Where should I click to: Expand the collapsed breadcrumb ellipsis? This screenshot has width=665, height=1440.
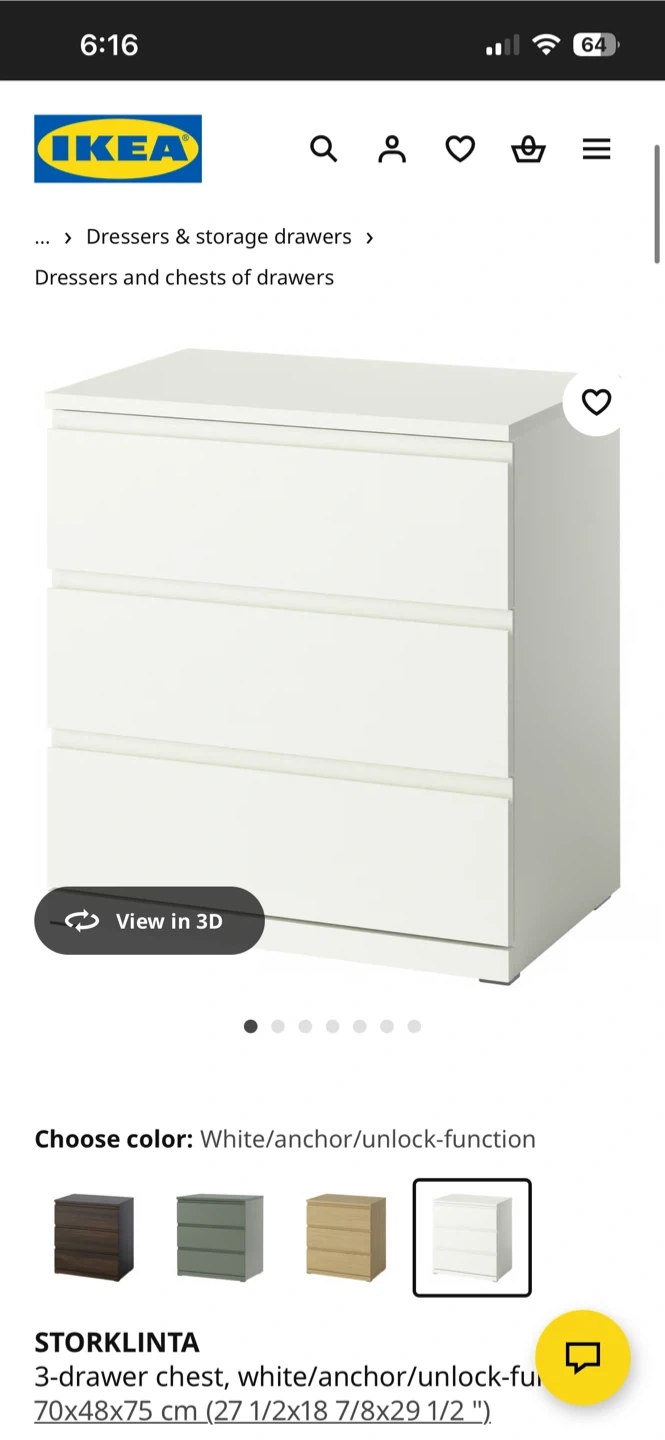click(42, 237)
